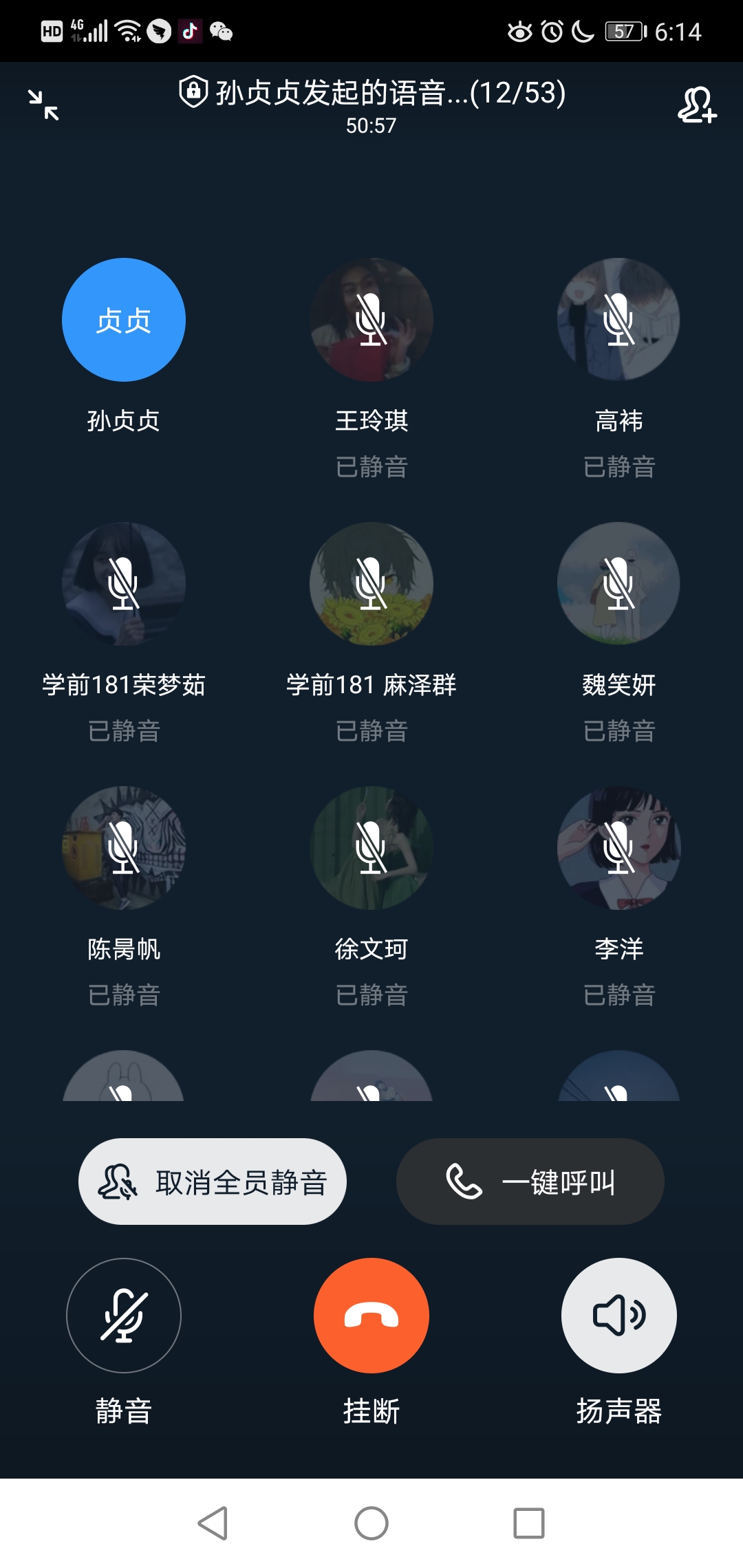The image size is (743, 1568).
Task: Tap 一键呼叫 to call all members
Action: [530, 1182]
